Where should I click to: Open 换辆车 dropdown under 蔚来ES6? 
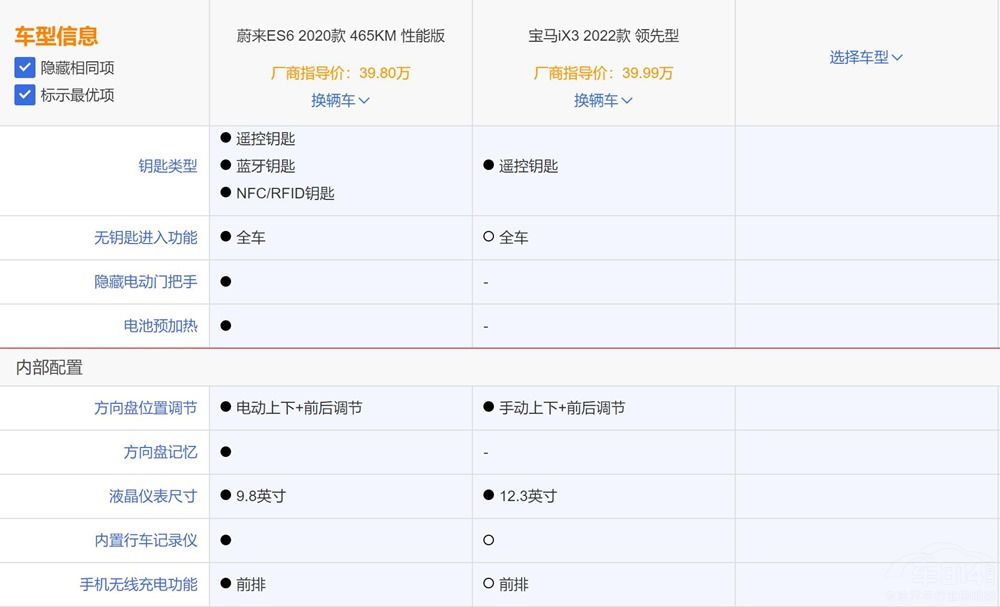(x=340, y=100)
